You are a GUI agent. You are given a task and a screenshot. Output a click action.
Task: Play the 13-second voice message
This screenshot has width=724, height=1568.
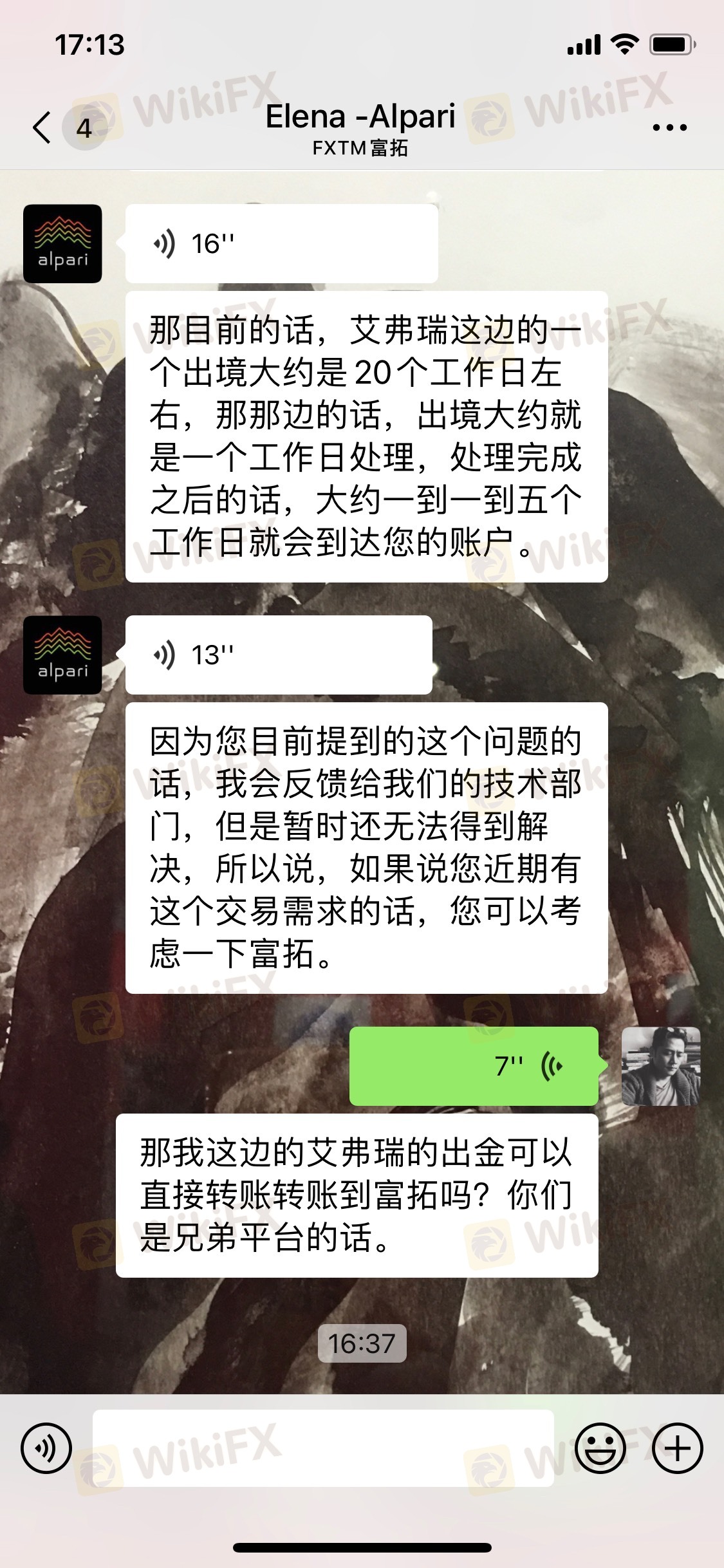click(278, 655)
